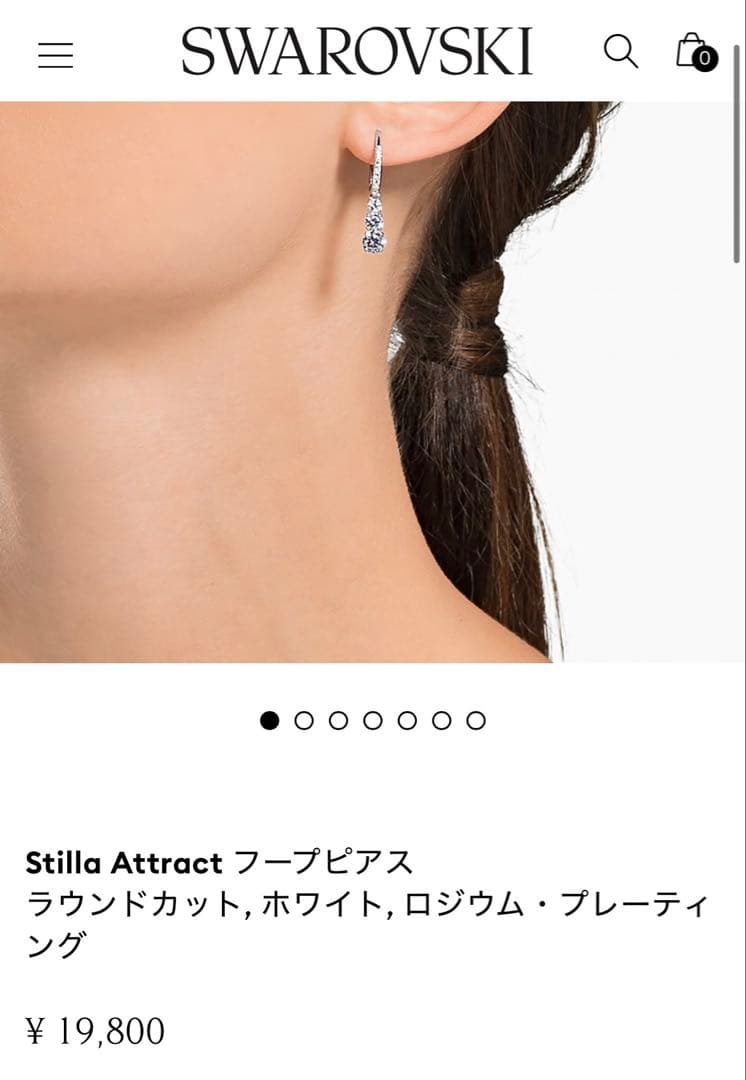Select the third carousel indicator dot
The image size is (746, 1080).
click(337, 718)
